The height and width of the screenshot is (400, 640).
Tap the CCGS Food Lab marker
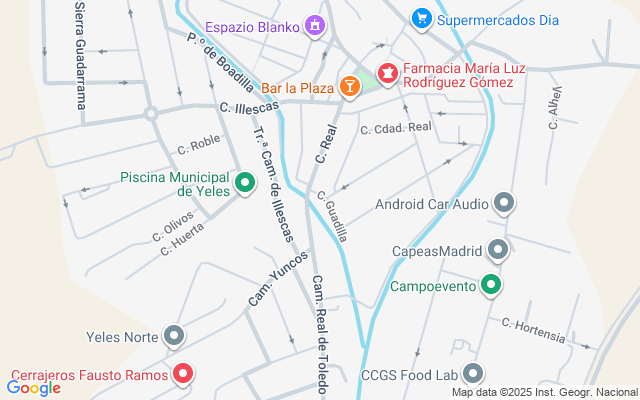pos(474,375)
